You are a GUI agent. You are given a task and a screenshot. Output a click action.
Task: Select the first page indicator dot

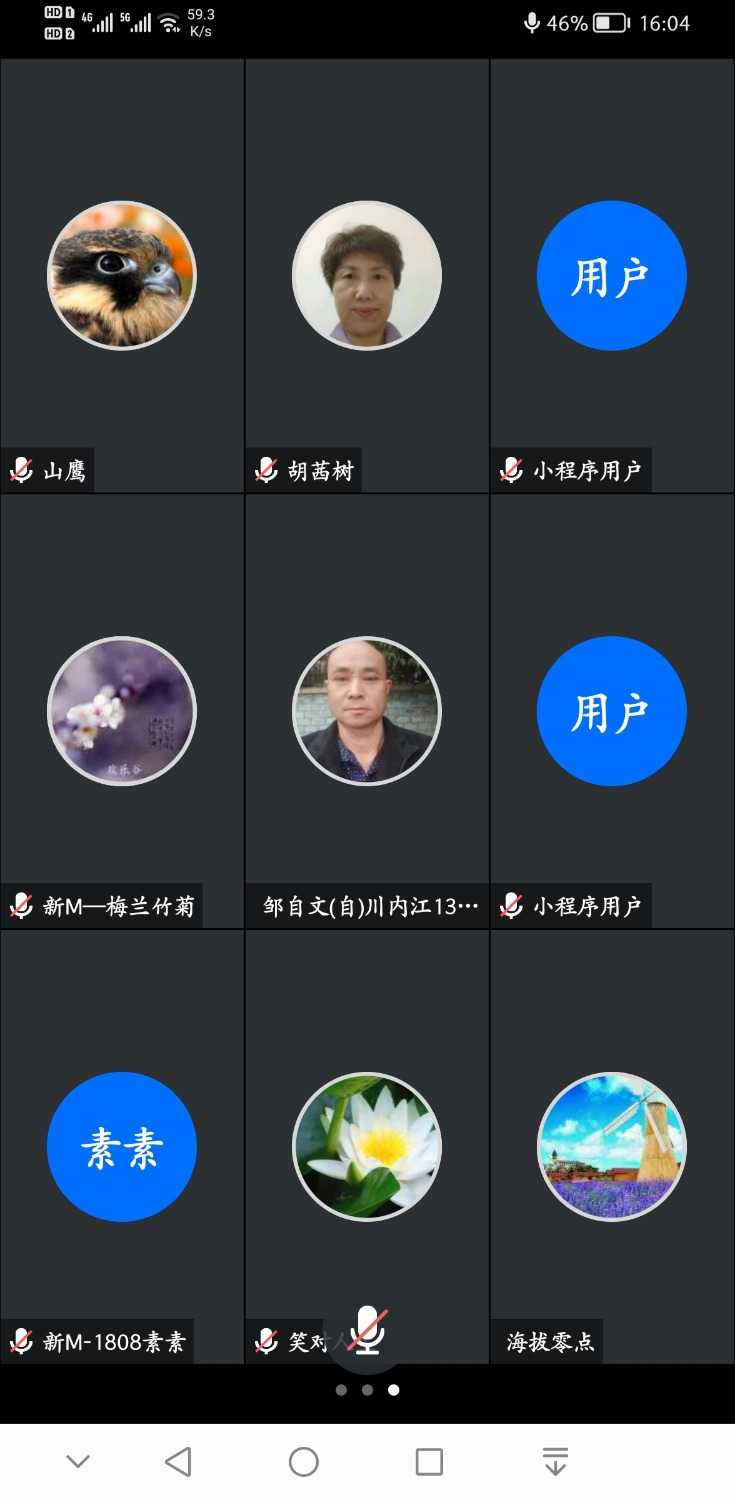[x=341, y=1390]
